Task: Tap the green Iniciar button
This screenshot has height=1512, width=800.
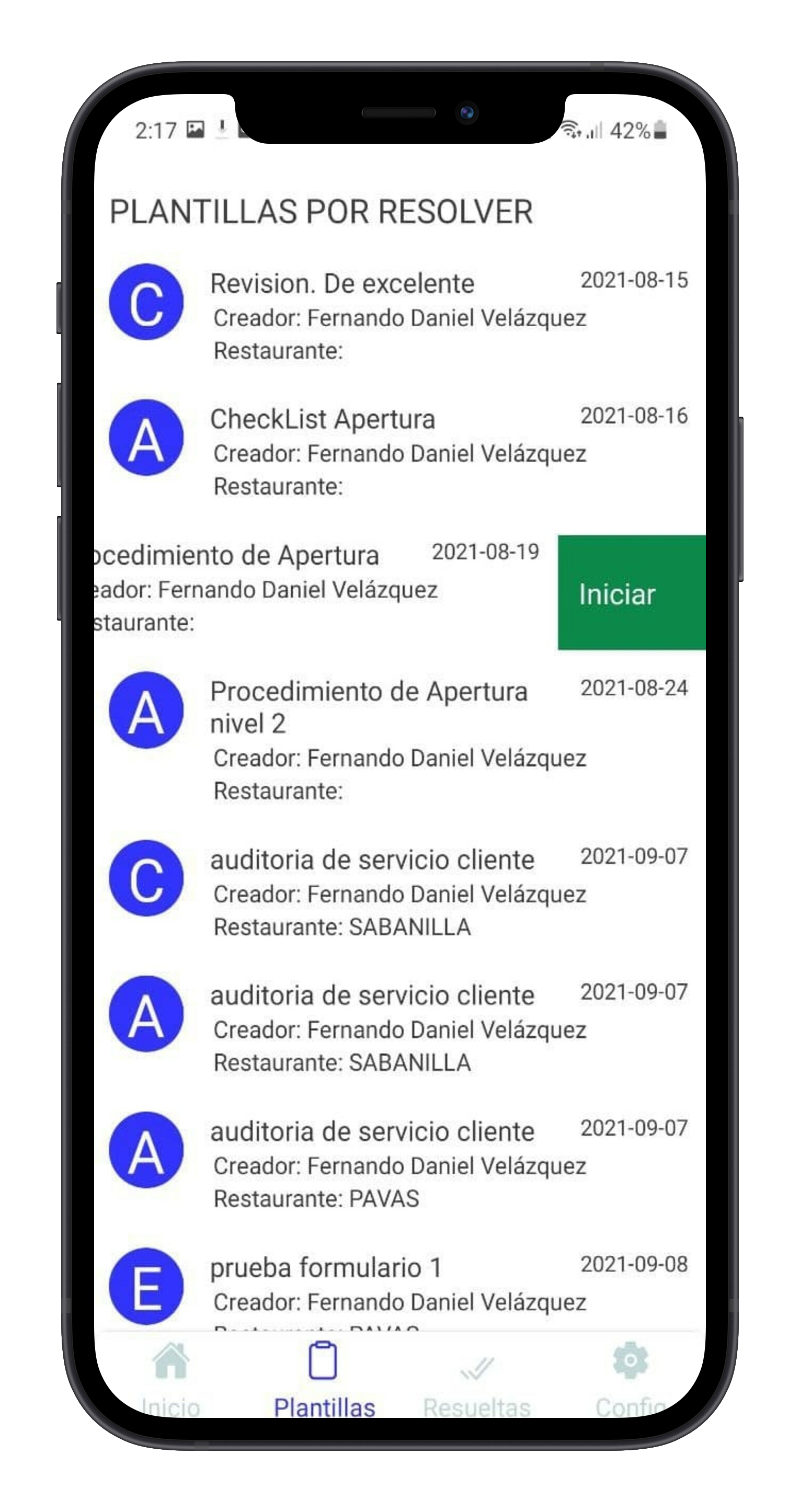Action: [631, 593]
